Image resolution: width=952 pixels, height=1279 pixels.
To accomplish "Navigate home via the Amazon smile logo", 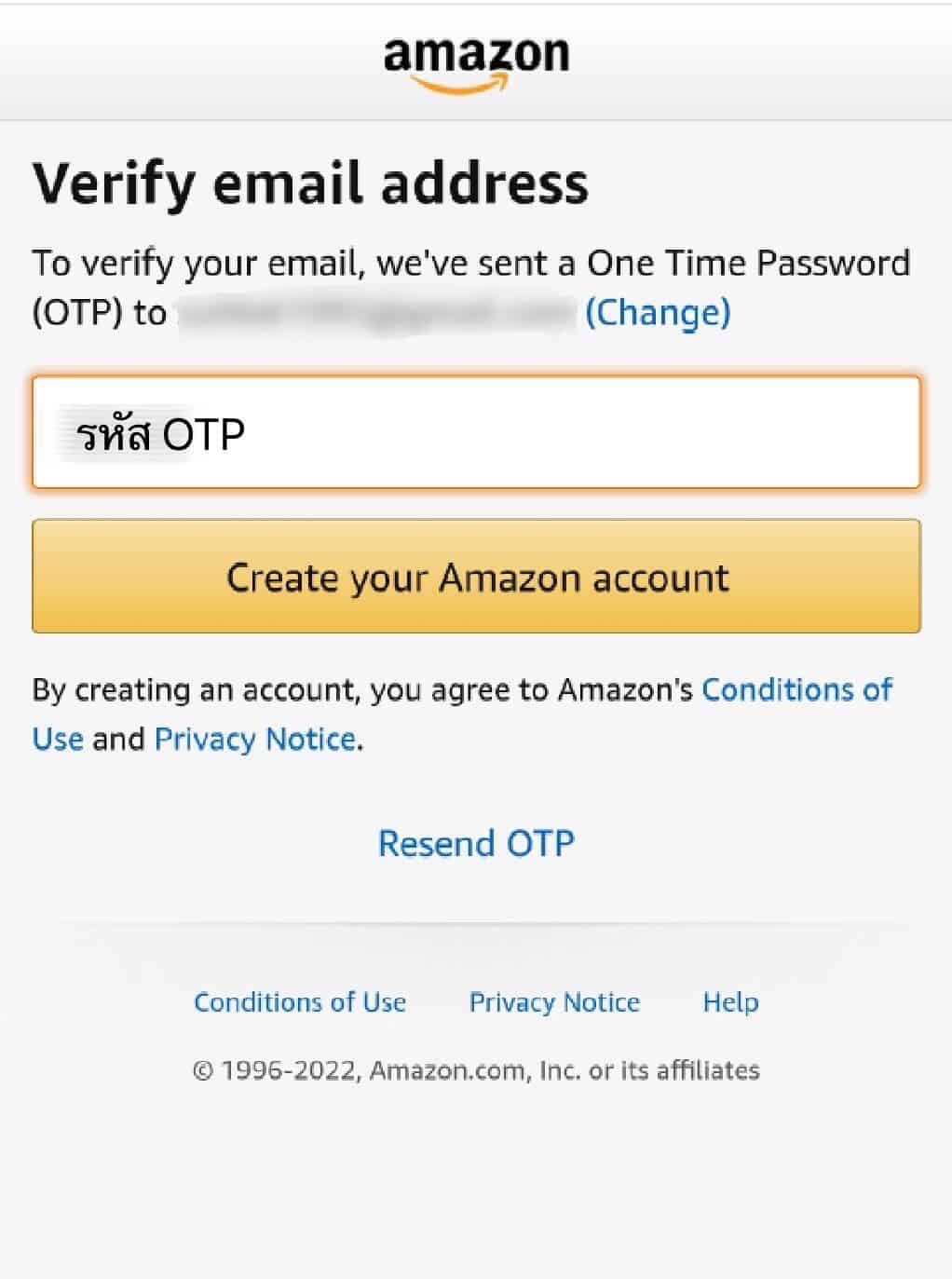I will coord(476,59).
